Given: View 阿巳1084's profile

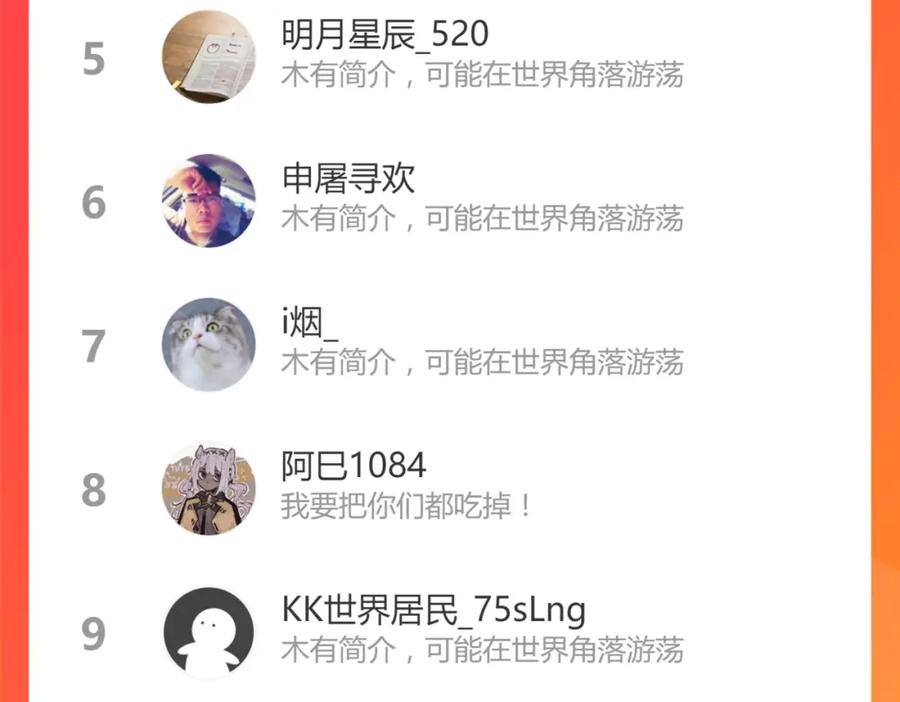Looking at the screenshot, I should pyautogui.click(x=450, y=489).
